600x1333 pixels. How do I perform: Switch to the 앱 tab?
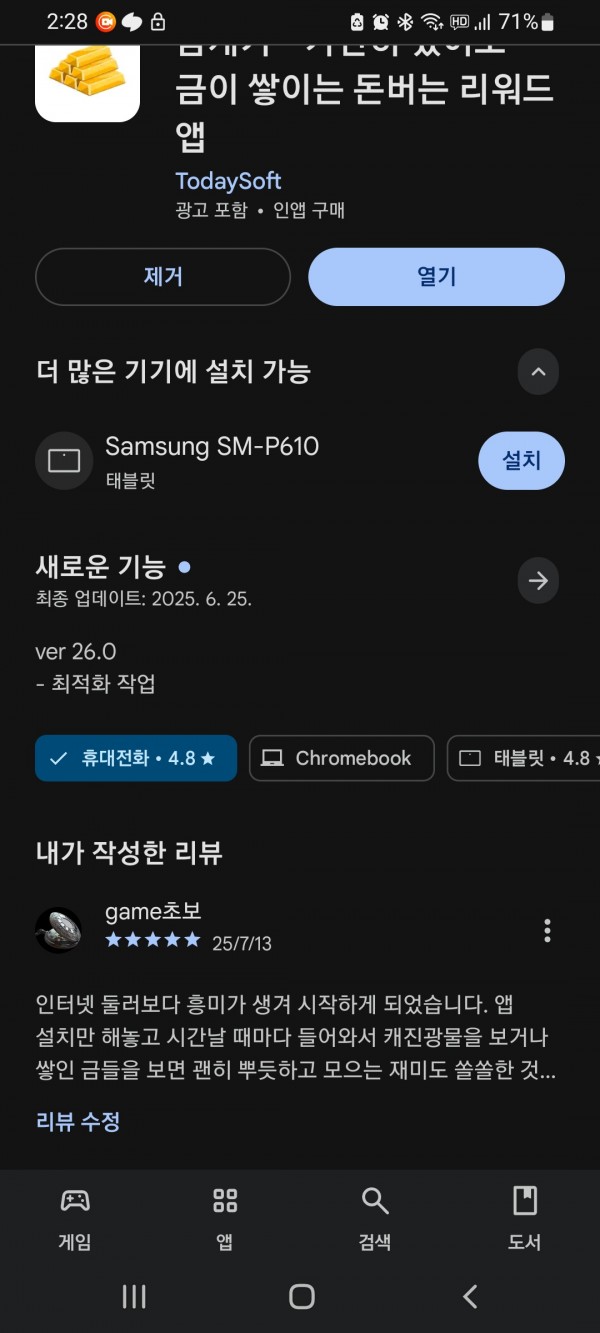[x=225, y=1219]
